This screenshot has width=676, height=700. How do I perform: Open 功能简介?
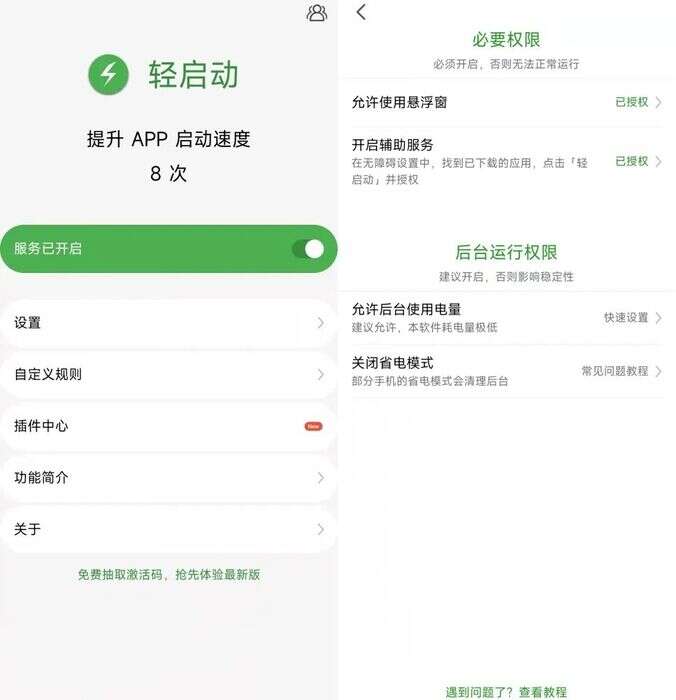168,478
